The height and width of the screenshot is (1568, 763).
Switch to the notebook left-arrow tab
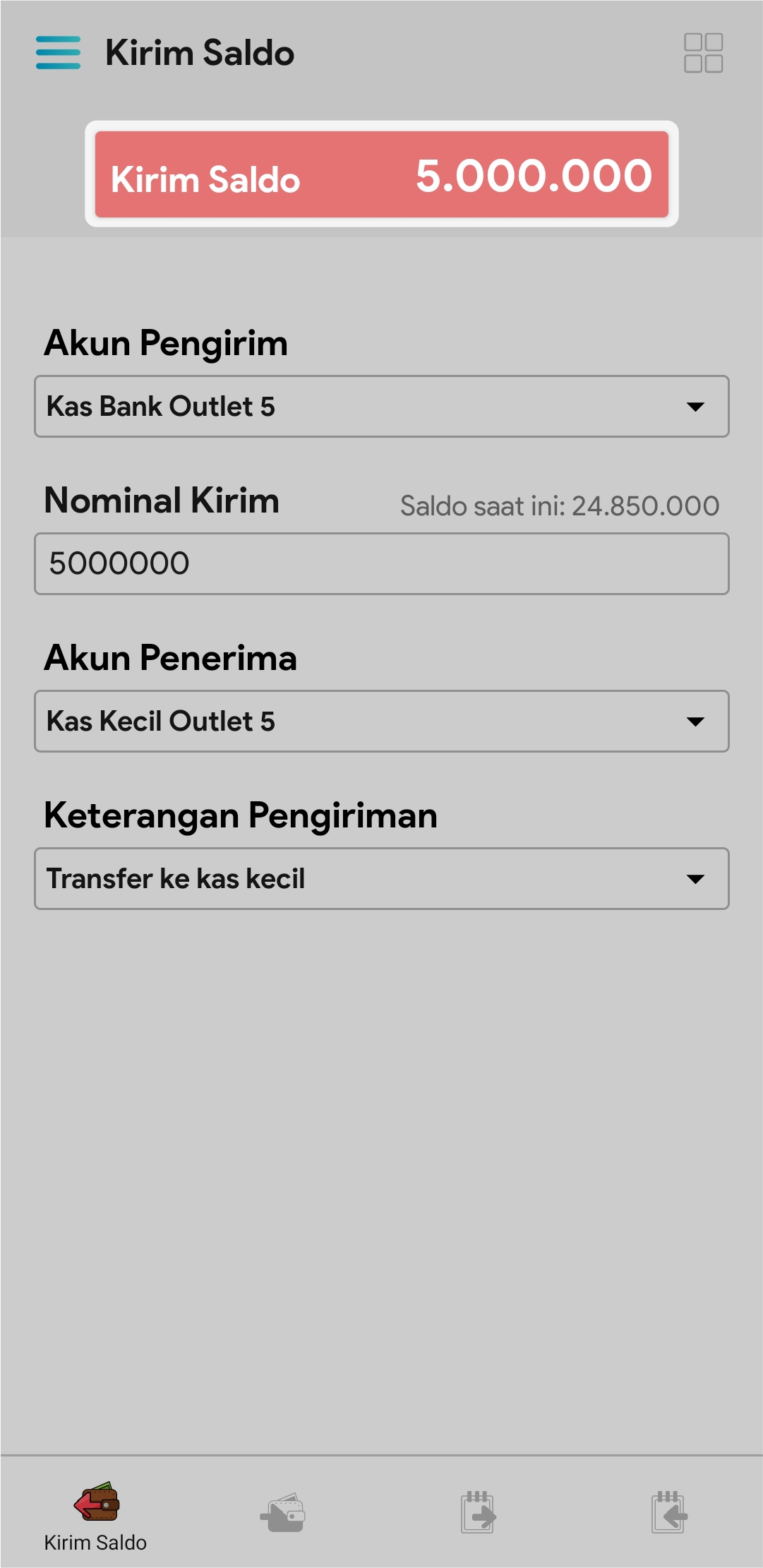coord(668,1513)
